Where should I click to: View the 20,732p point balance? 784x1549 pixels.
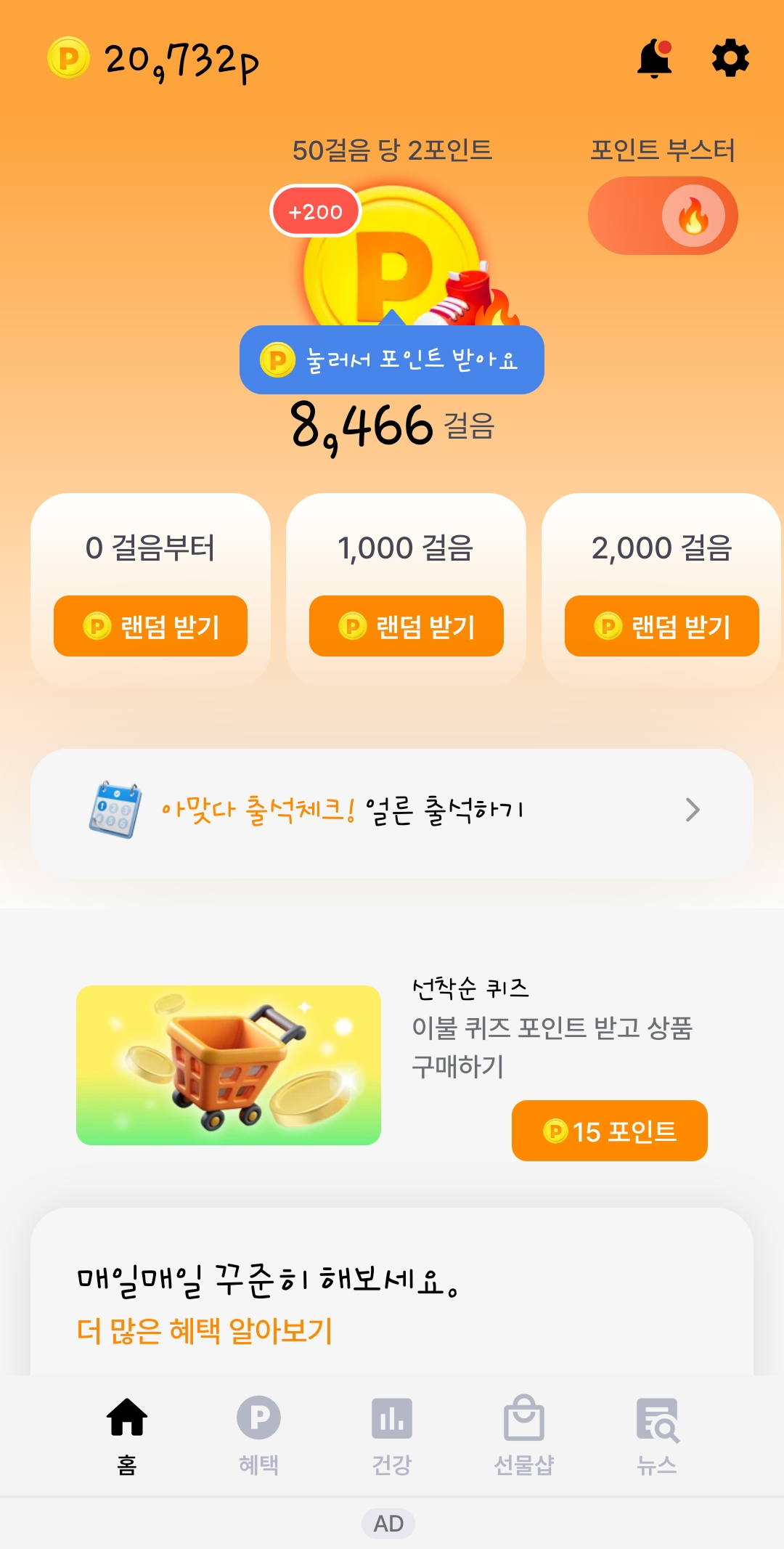click(x=154, y=61)
